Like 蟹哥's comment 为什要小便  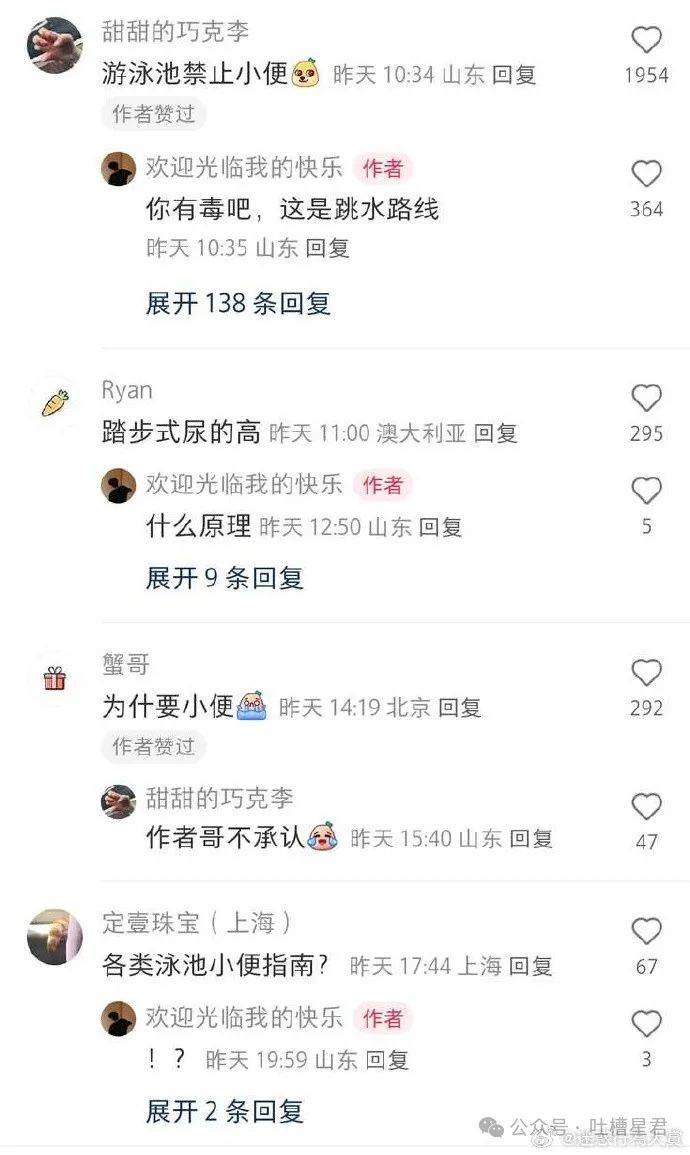pos(647,673)
